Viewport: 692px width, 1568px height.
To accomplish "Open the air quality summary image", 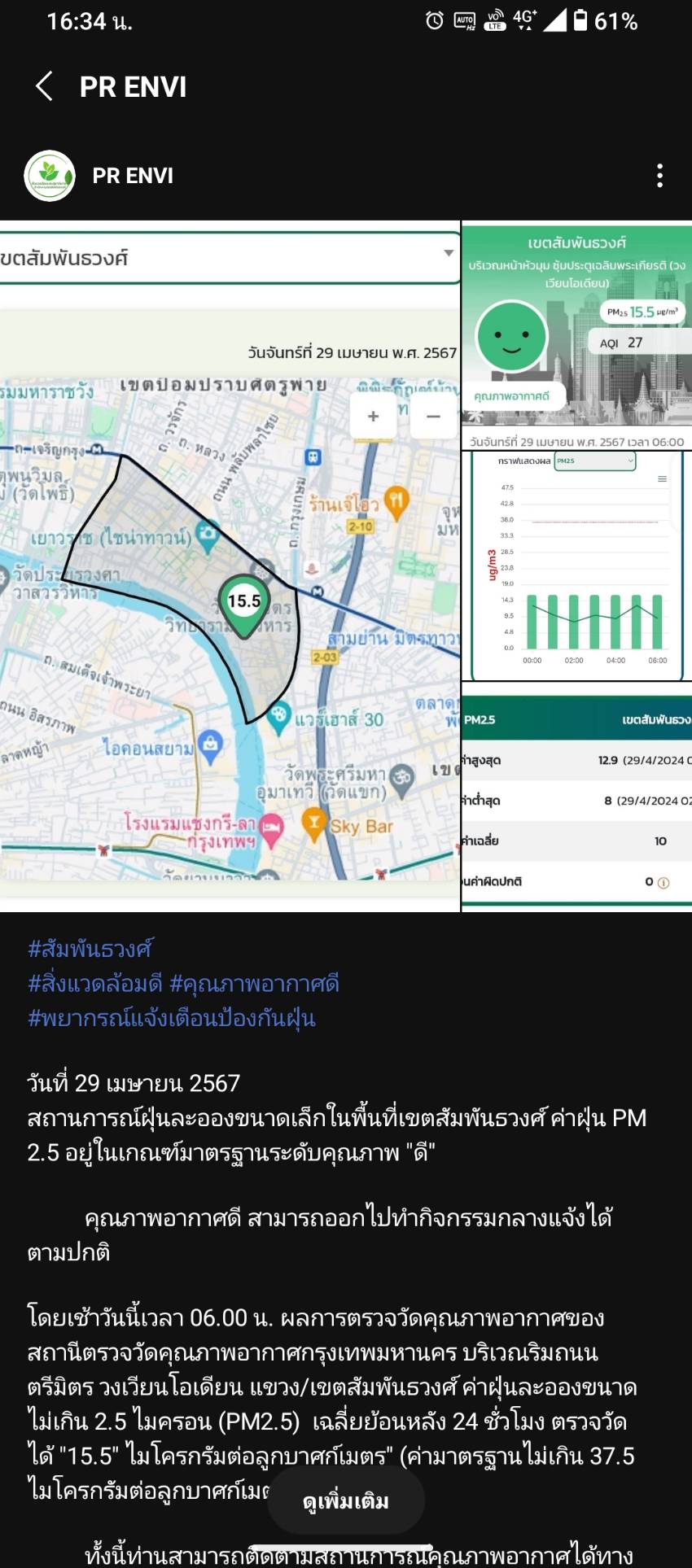I will [576, 334].
